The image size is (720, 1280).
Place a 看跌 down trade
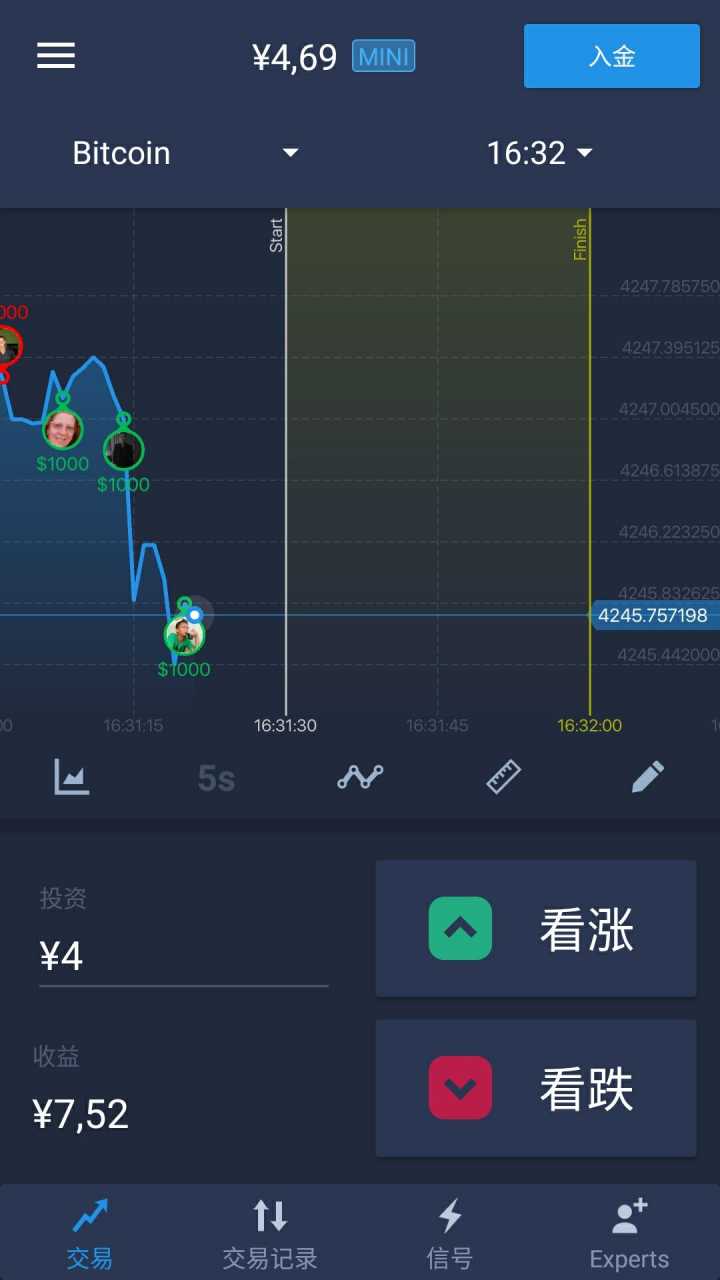[536, 1088]
